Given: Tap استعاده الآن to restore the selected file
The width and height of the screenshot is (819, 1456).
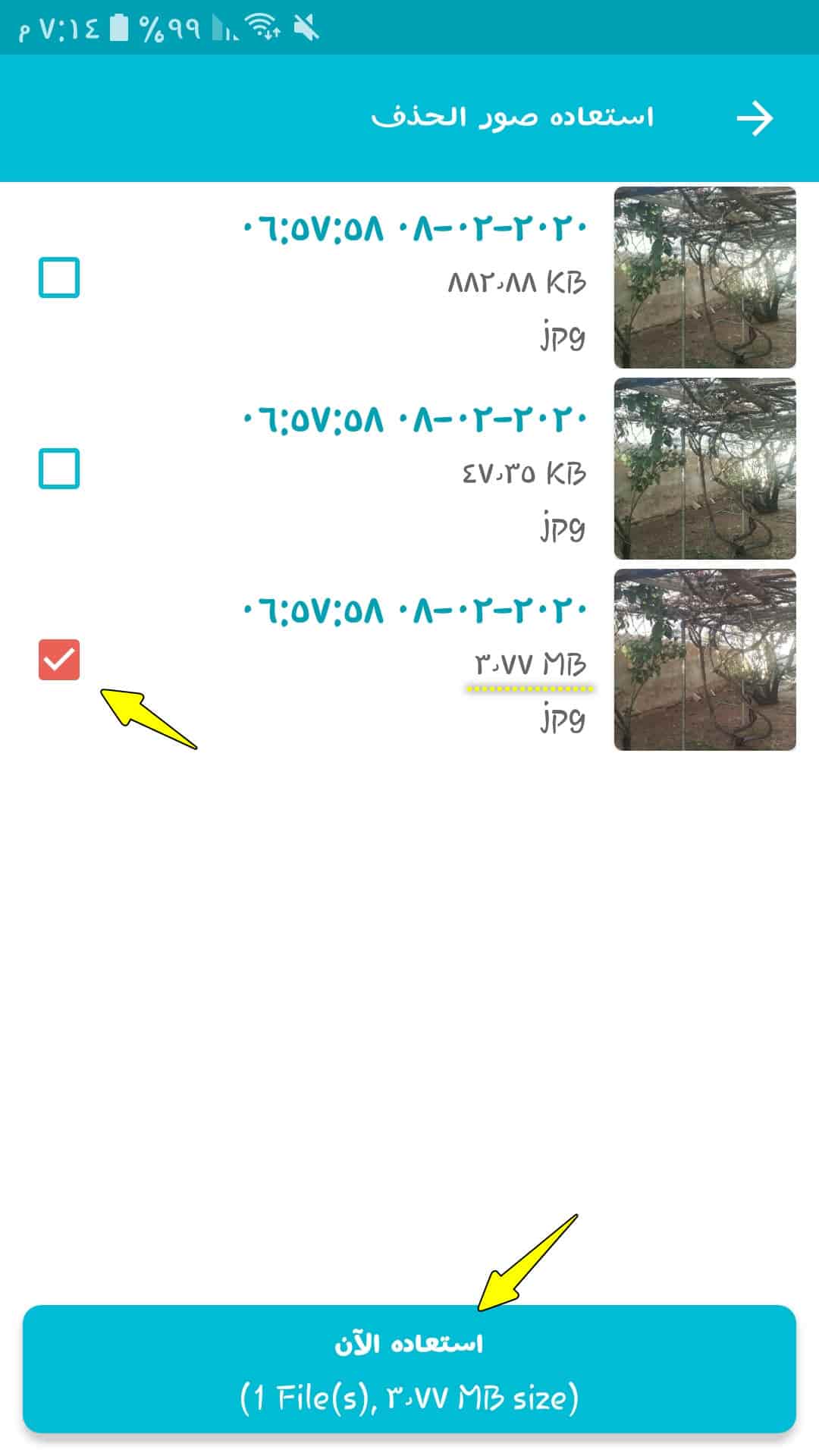Looking at the screenshot, I should pyautogui.click(x=409, y=1369).
